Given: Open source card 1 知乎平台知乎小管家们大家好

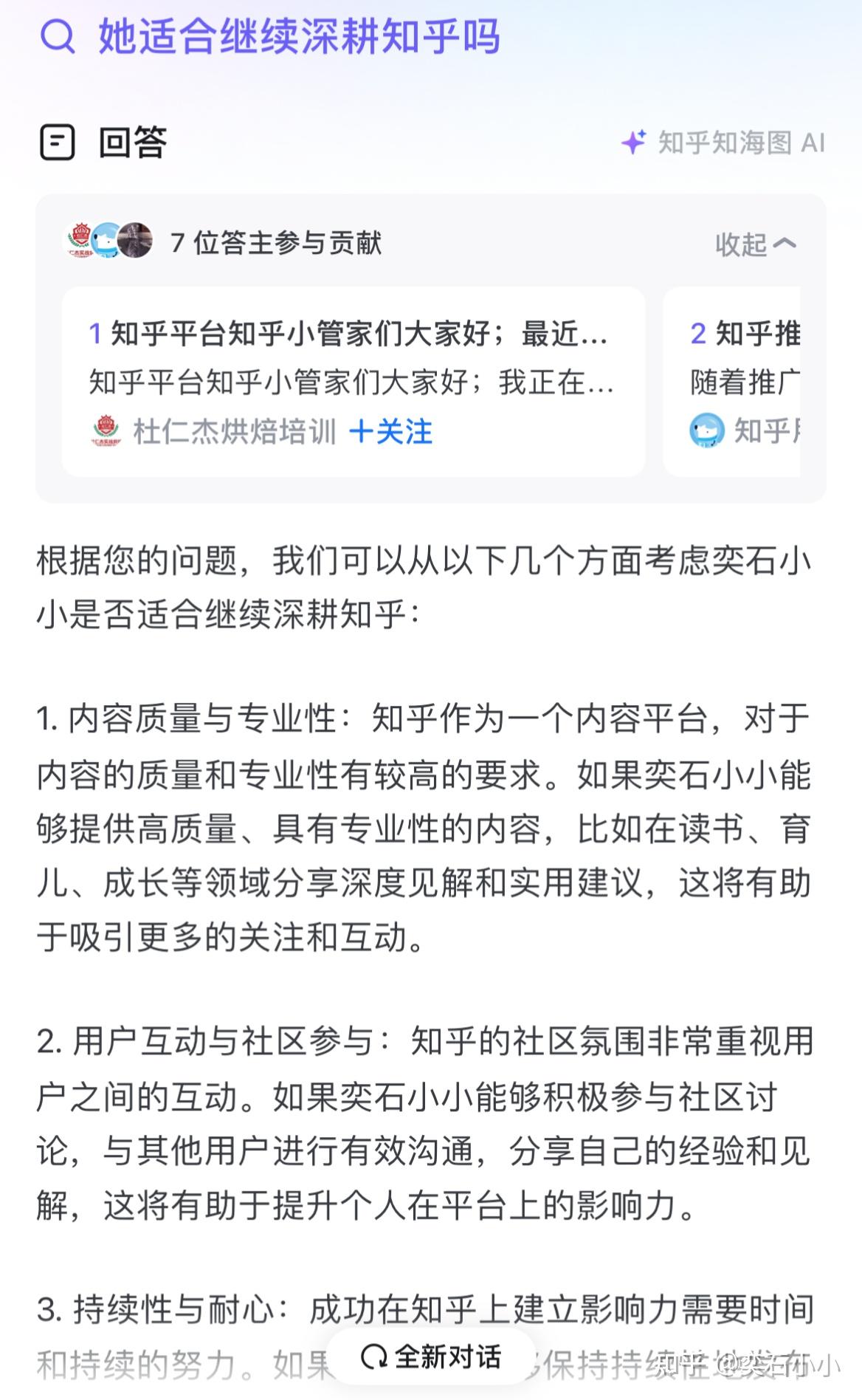Looking at the screenshot, I should tap(351, 358).
